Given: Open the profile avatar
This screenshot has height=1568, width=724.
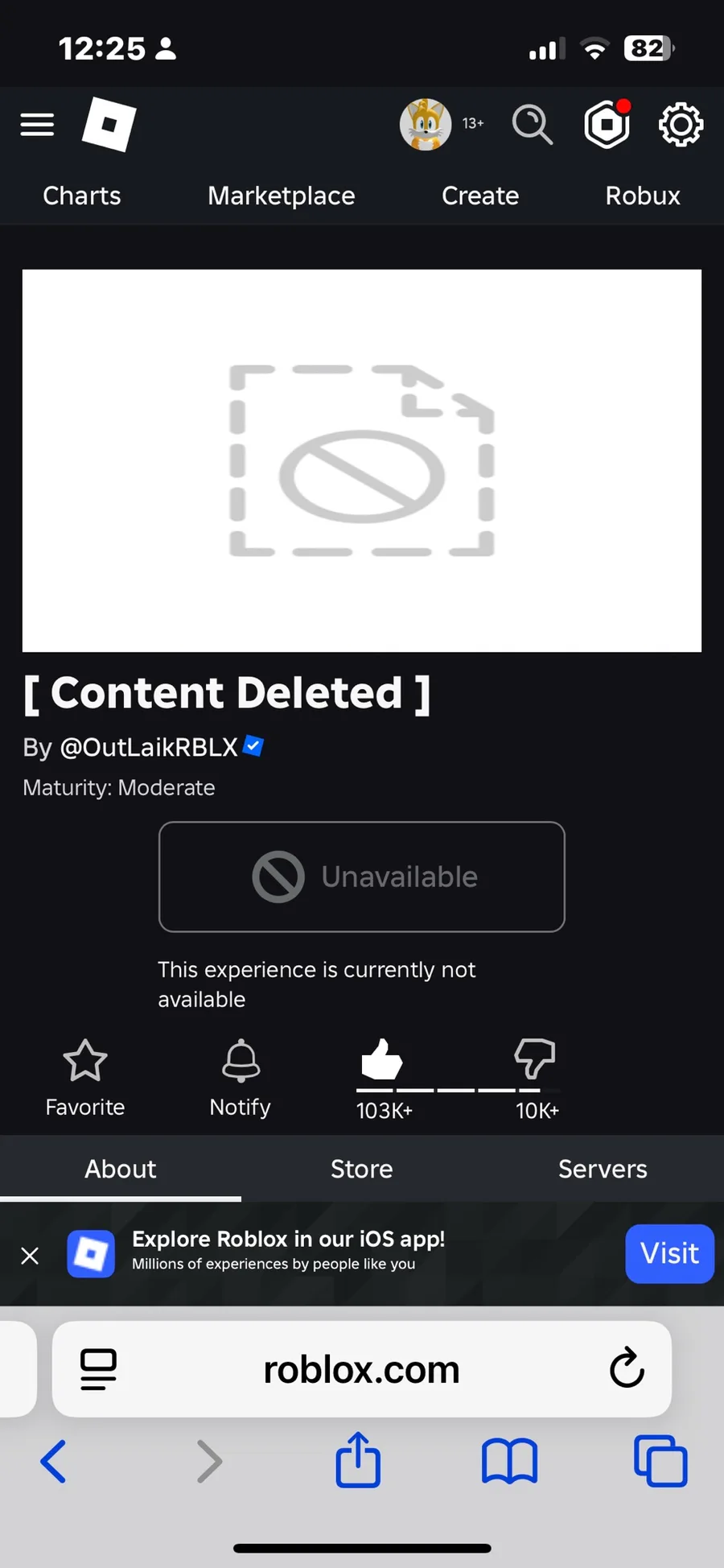Looking at the screenshot, I should point(426,125).
